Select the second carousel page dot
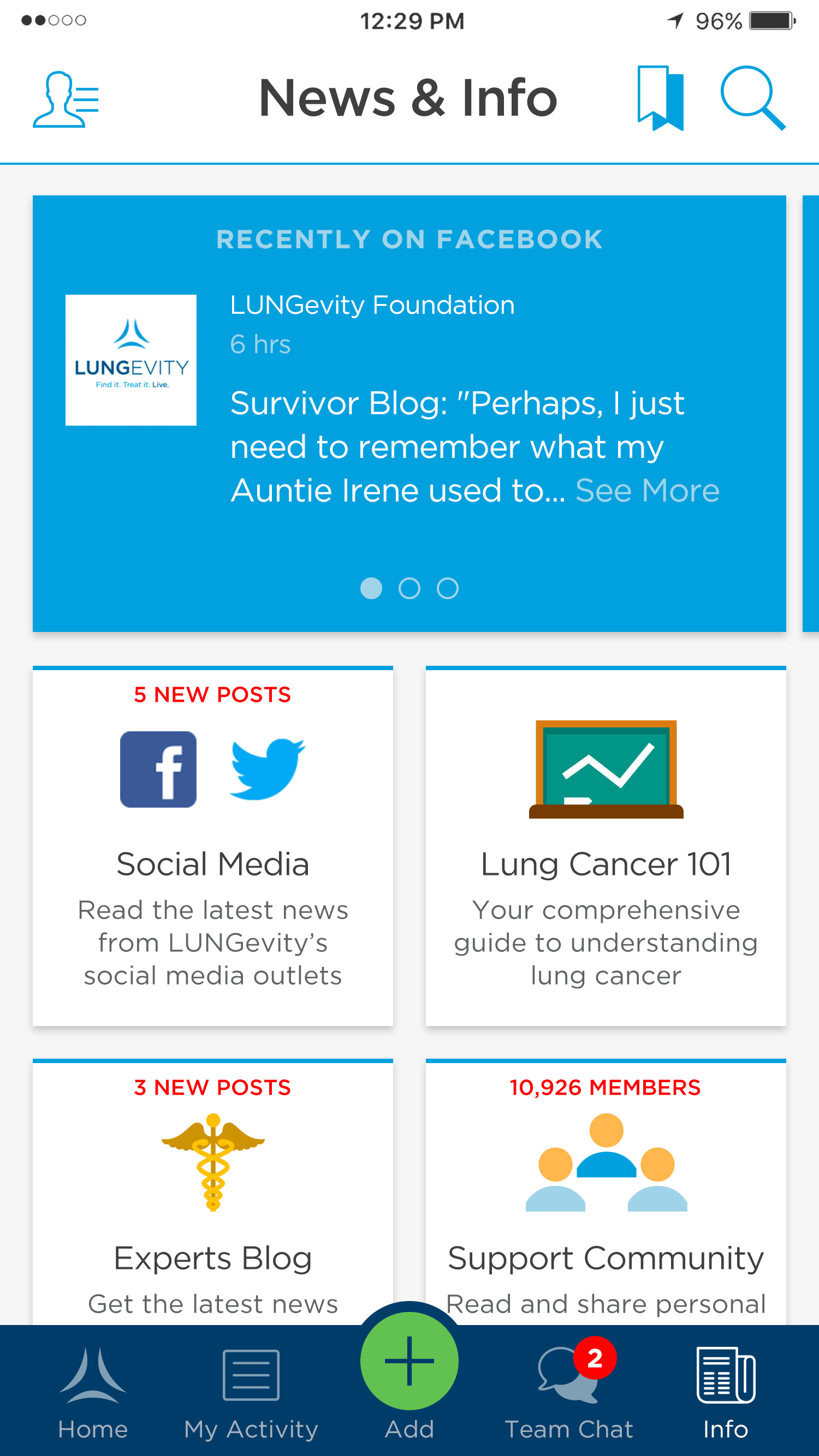 coord(409,588)
